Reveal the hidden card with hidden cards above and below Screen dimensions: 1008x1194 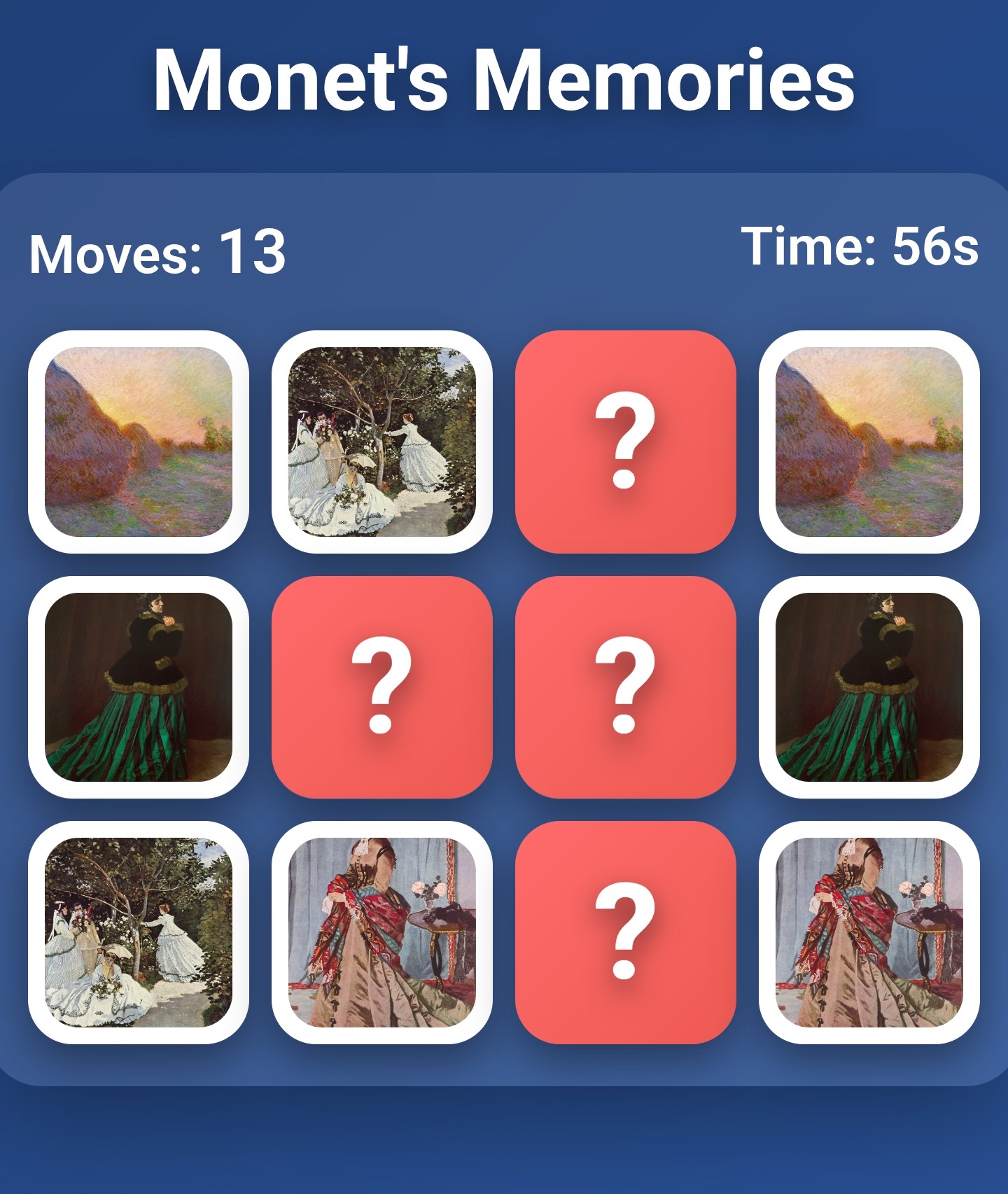625,687
